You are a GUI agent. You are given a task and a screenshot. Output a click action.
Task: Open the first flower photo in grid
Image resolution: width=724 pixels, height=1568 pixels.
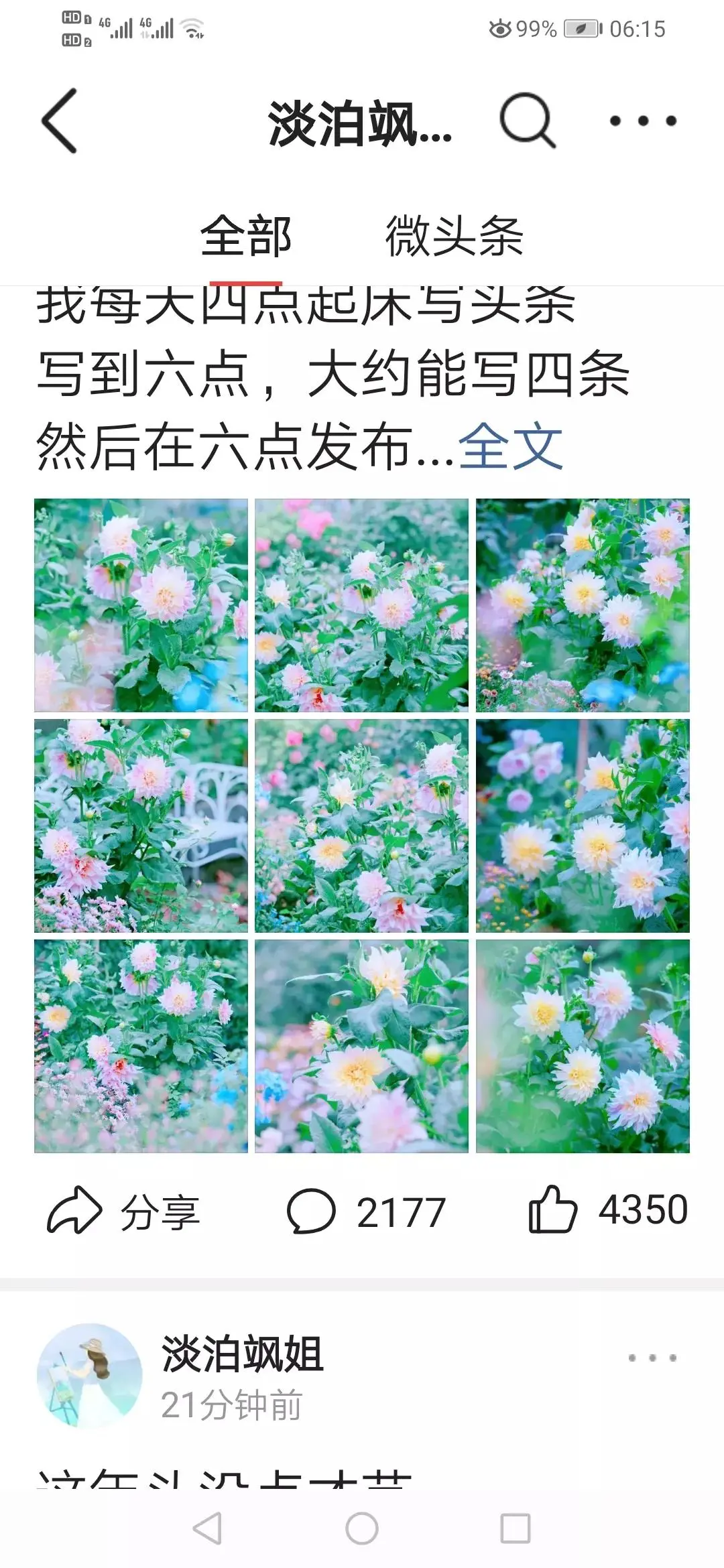pos(141,605)
